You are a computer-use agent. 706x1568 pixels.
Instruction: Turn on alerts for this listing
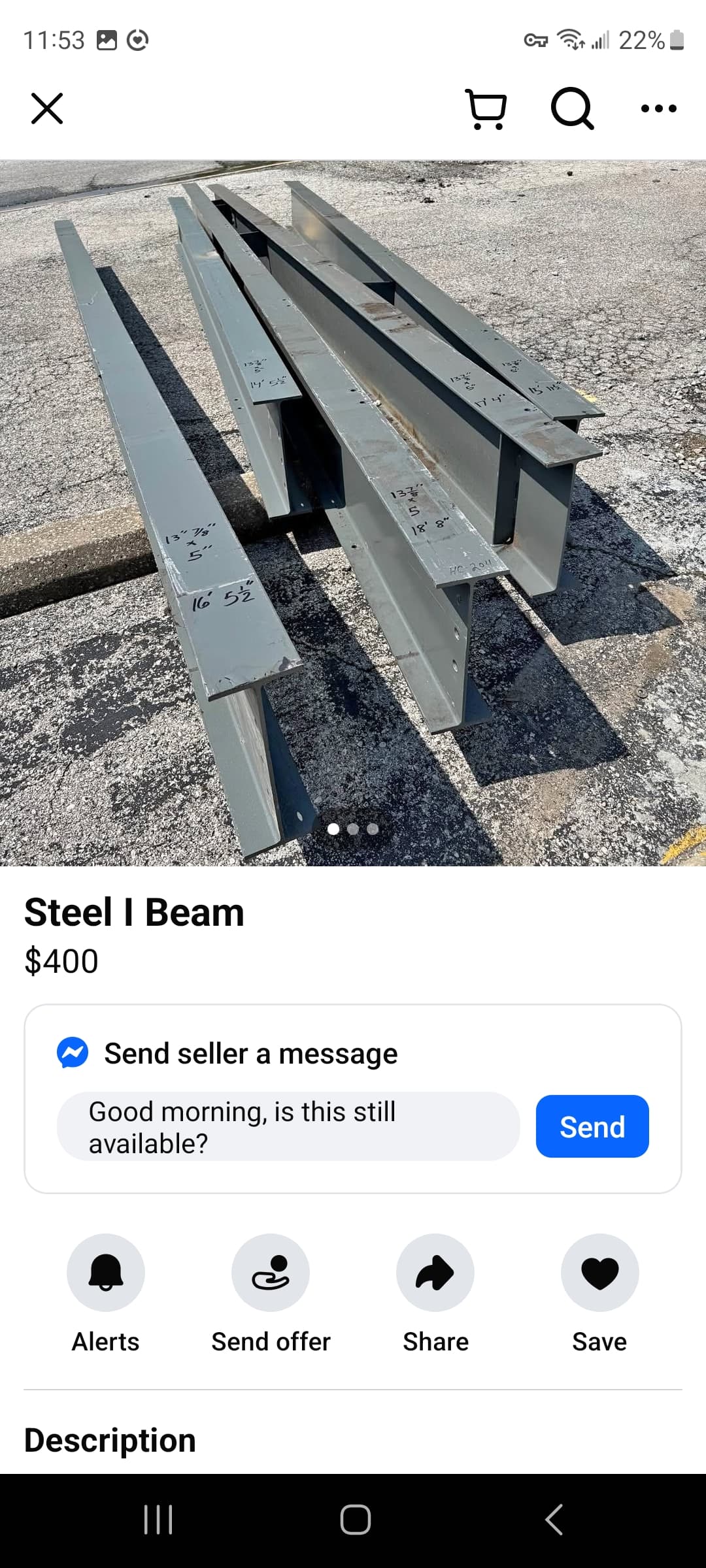[x=106, y=1273]
